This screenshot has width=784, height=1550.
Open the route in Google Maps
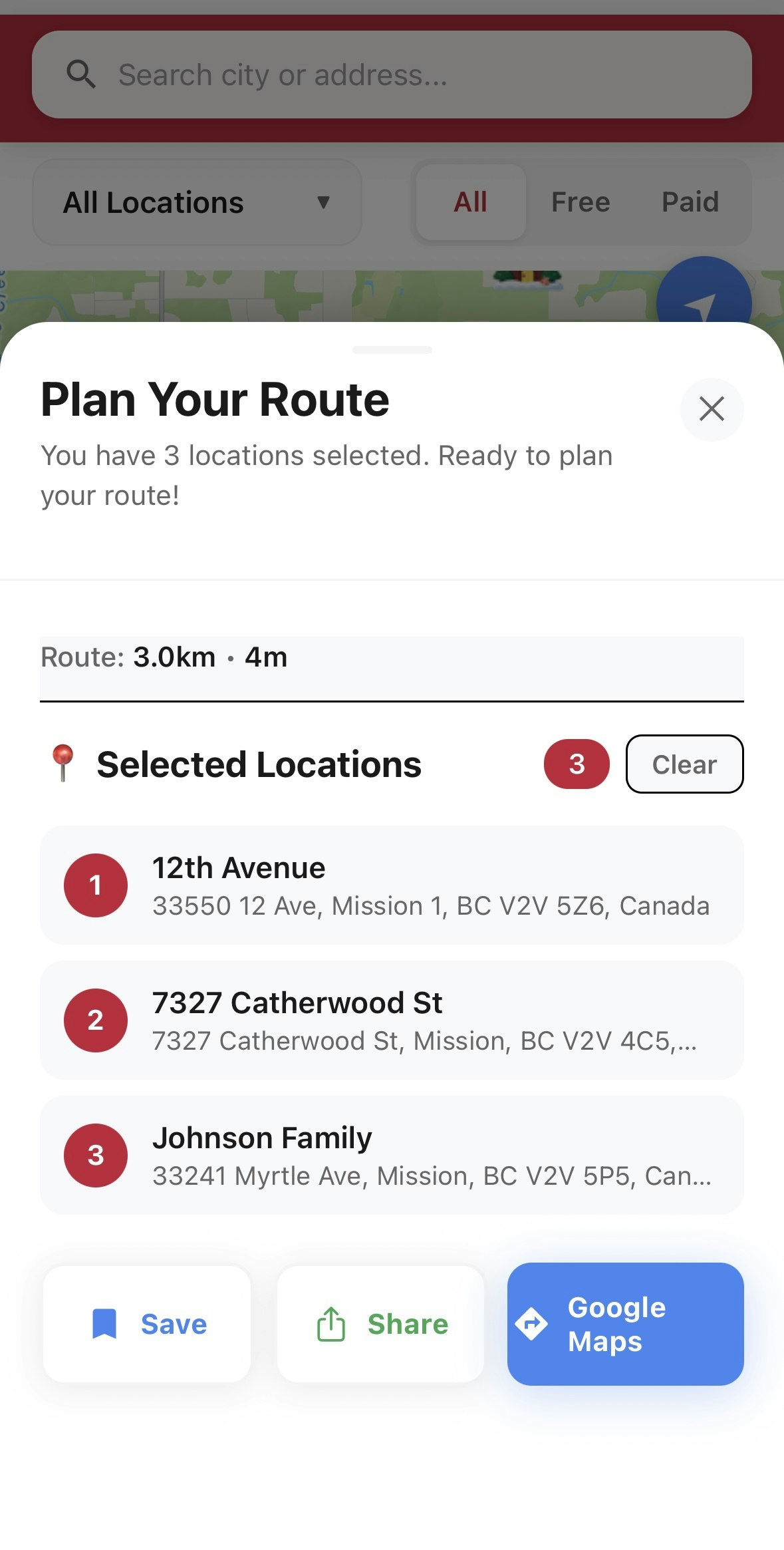pyautogui.click(x=625, y=1323)
